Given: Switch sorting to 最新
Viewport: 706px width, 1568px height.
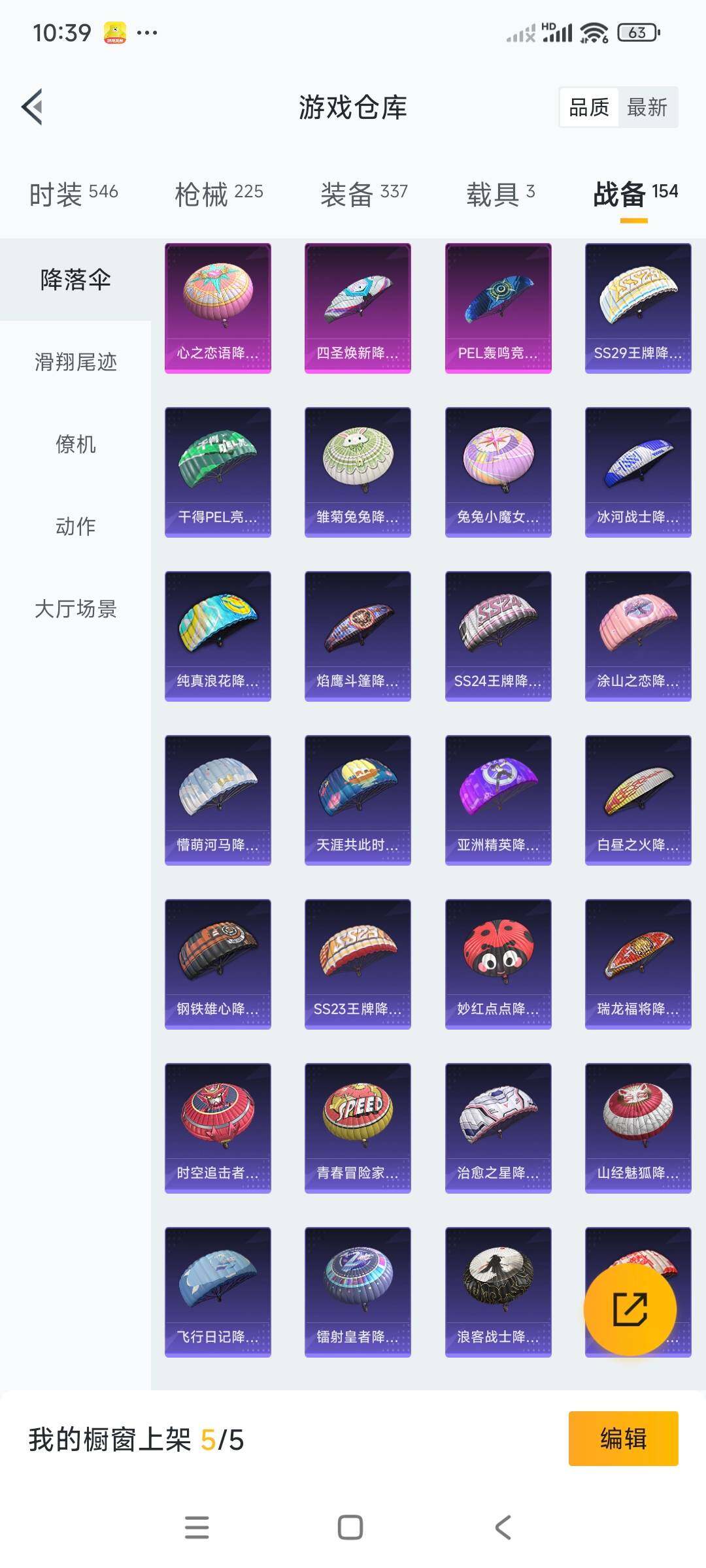Looking at the screenshot, I should coord(647,108).
